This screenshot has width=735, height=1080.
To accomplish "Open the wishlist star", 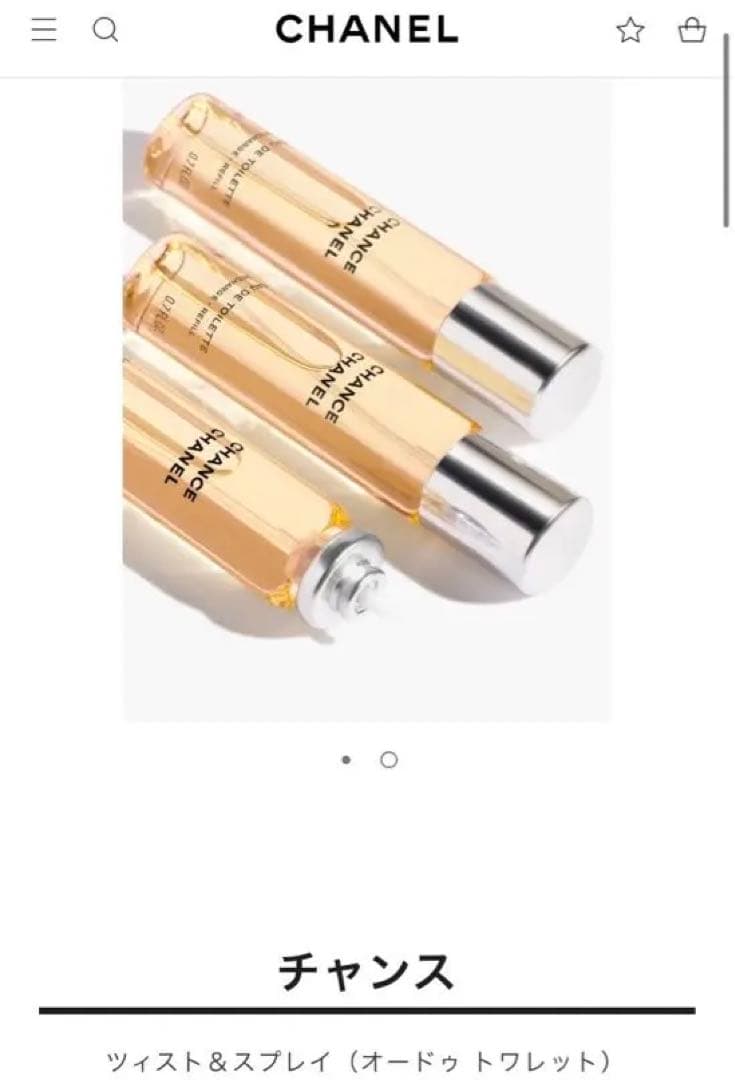I will [630, 30].
